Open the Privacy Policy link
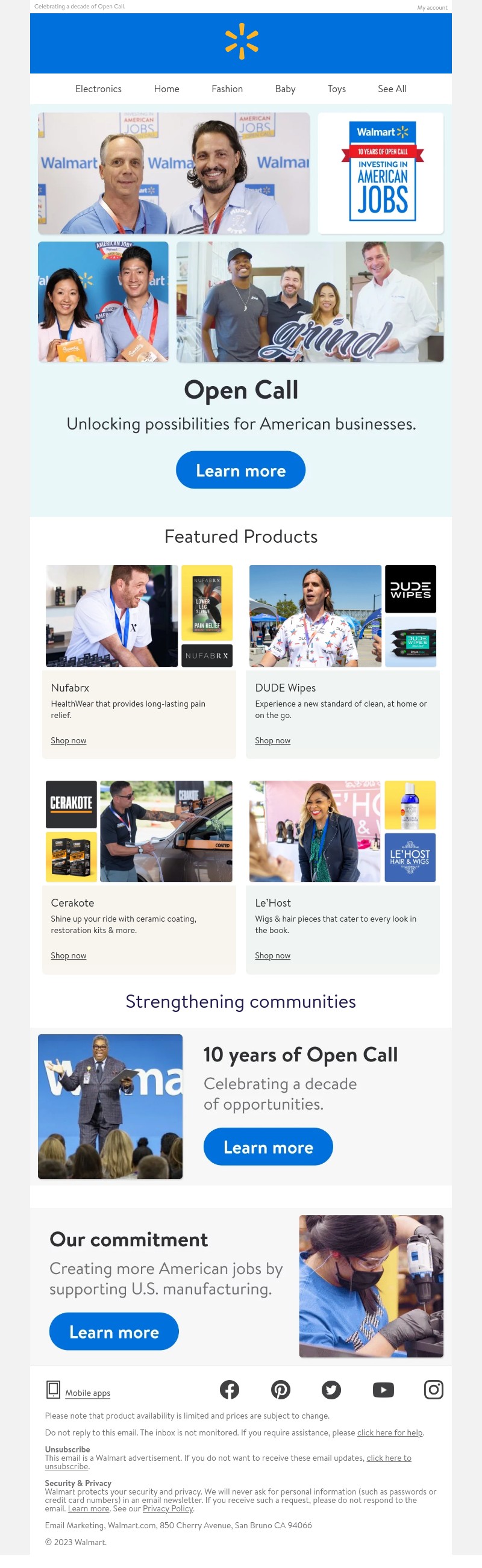 click(x=167, y=1508)
